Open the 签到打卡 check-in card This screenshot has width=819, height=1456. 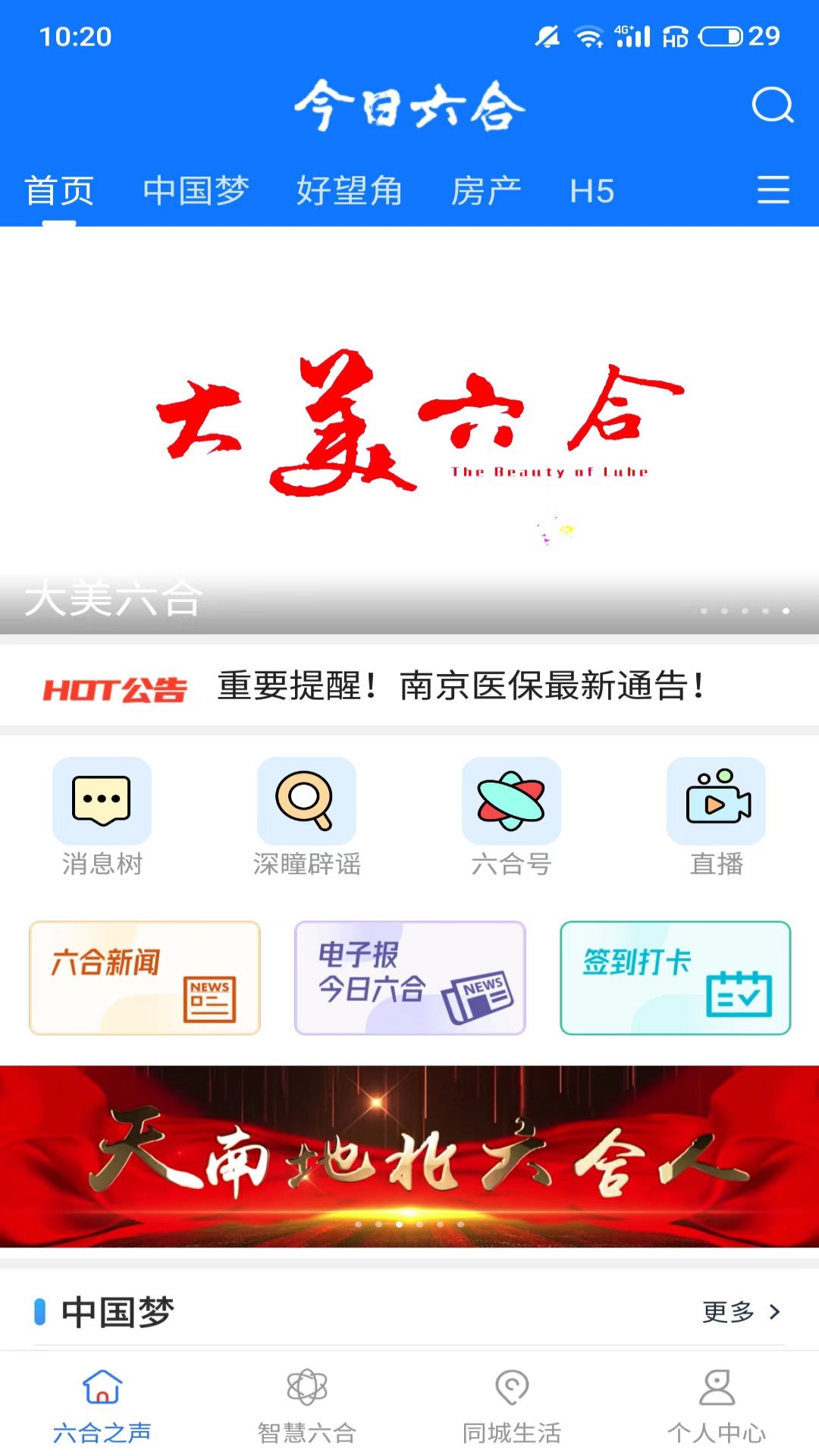[x=675, y=978]
